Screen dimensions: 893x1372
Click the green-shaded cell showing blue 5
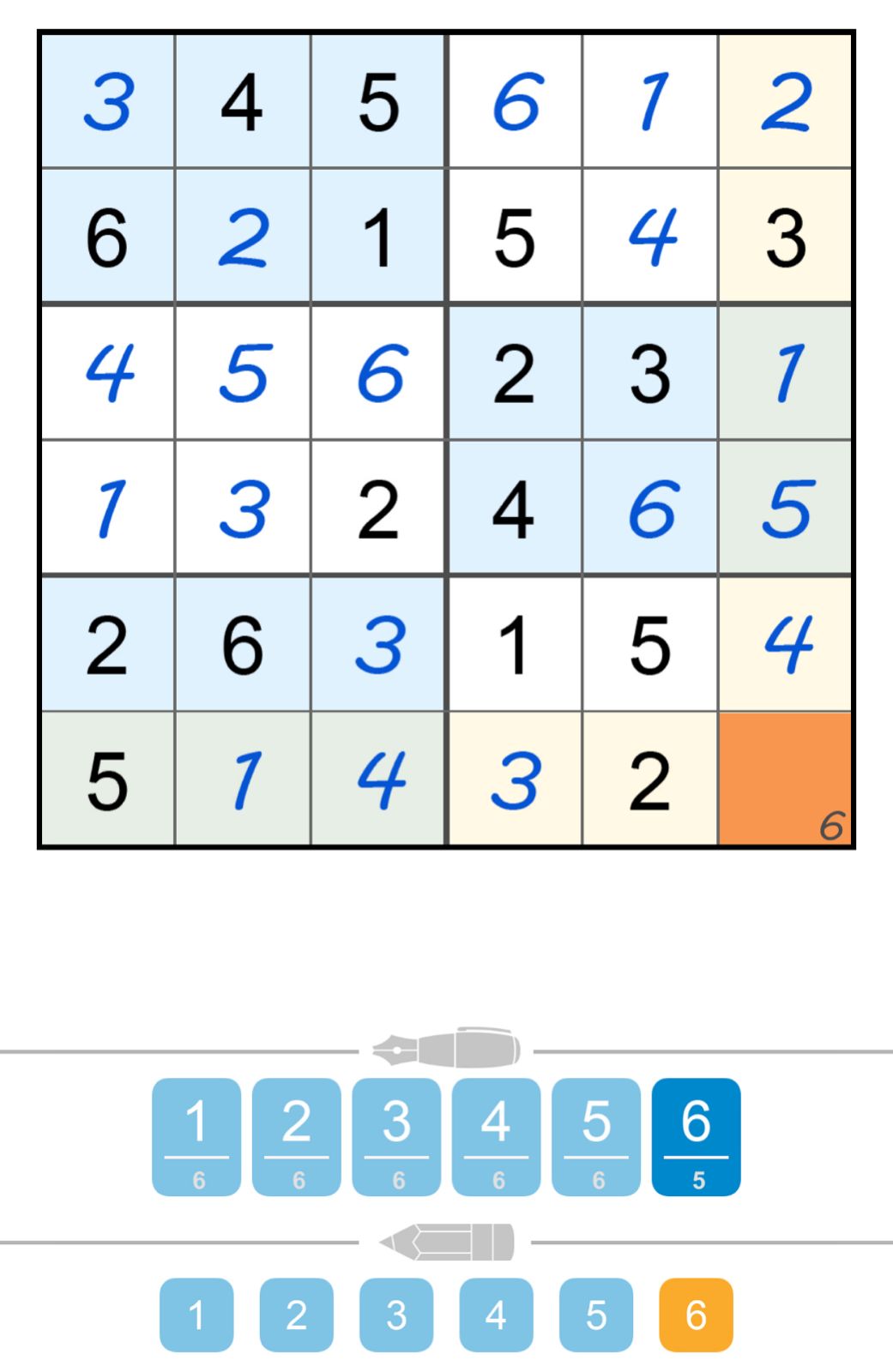click(x=785, y=508)
